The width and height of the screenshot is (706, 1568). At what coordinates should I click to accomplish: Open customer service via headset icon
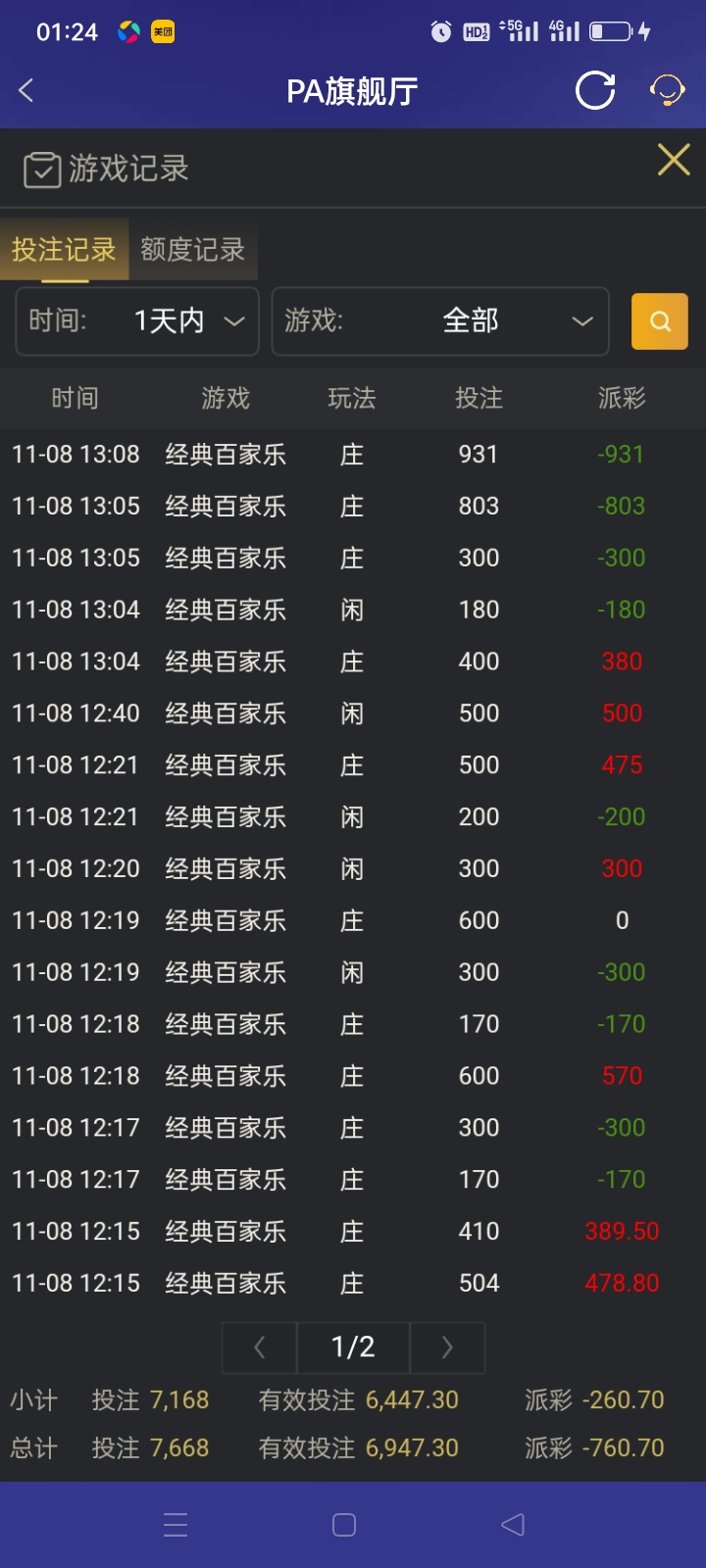pyautogui.click(x=666, y=89)
